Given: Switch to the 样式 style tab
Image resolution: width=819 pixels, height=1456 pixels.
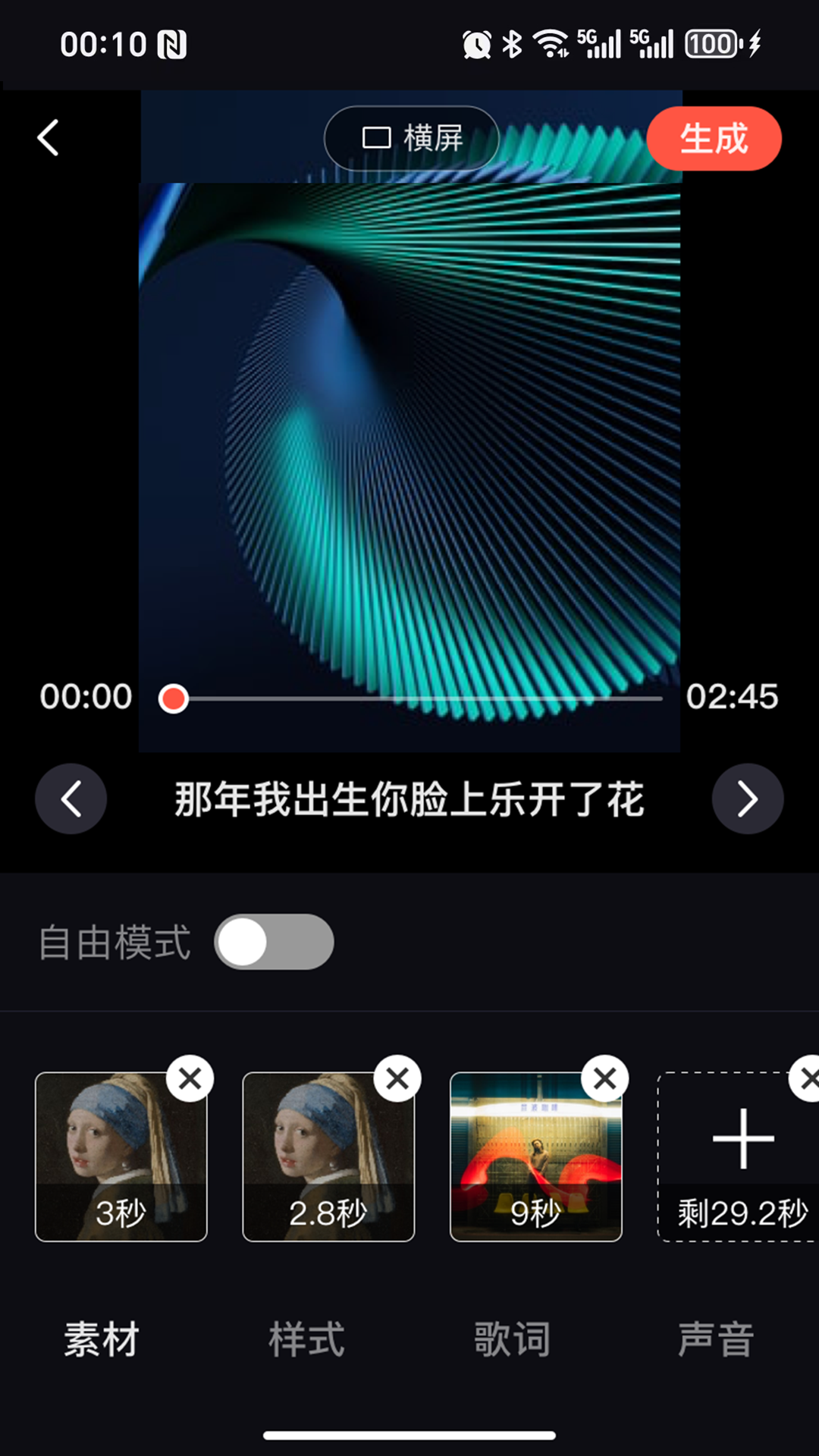Looking at the screenshot, I should pos(306,1338).
